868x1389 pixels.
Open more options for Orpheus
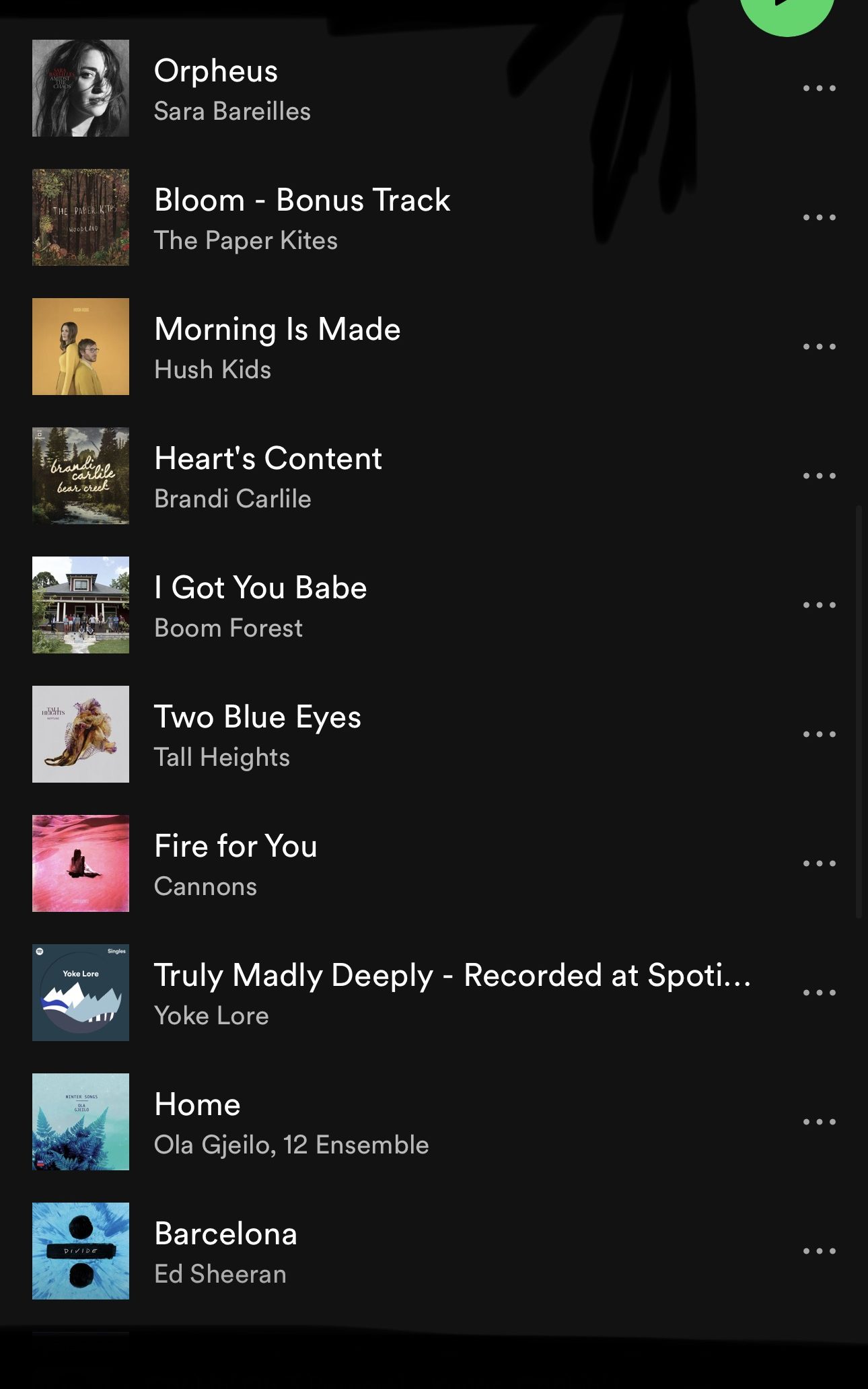click(x=819, y=88)
